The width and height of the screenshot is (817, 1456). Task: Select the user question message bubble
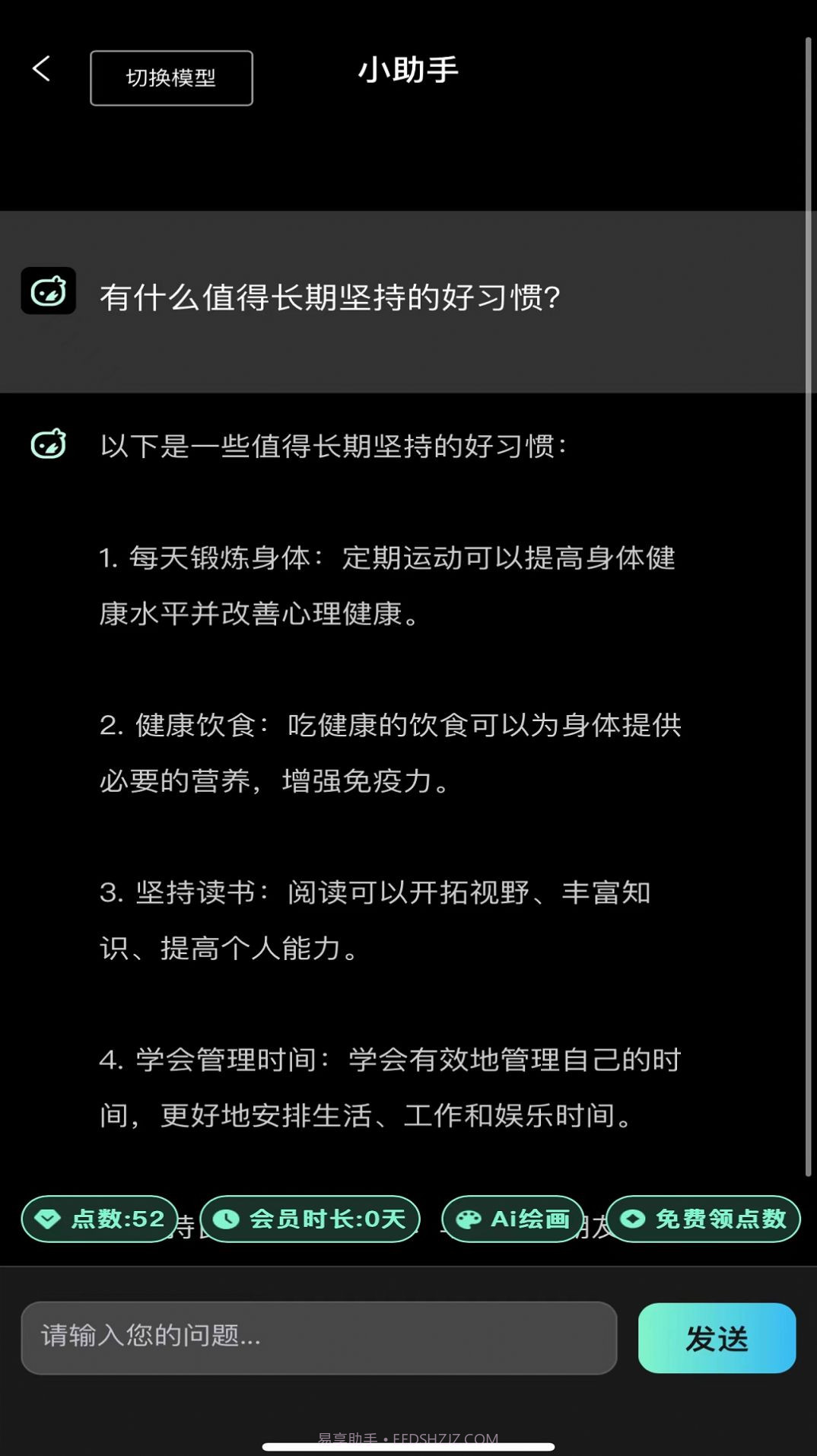[331, 299]
